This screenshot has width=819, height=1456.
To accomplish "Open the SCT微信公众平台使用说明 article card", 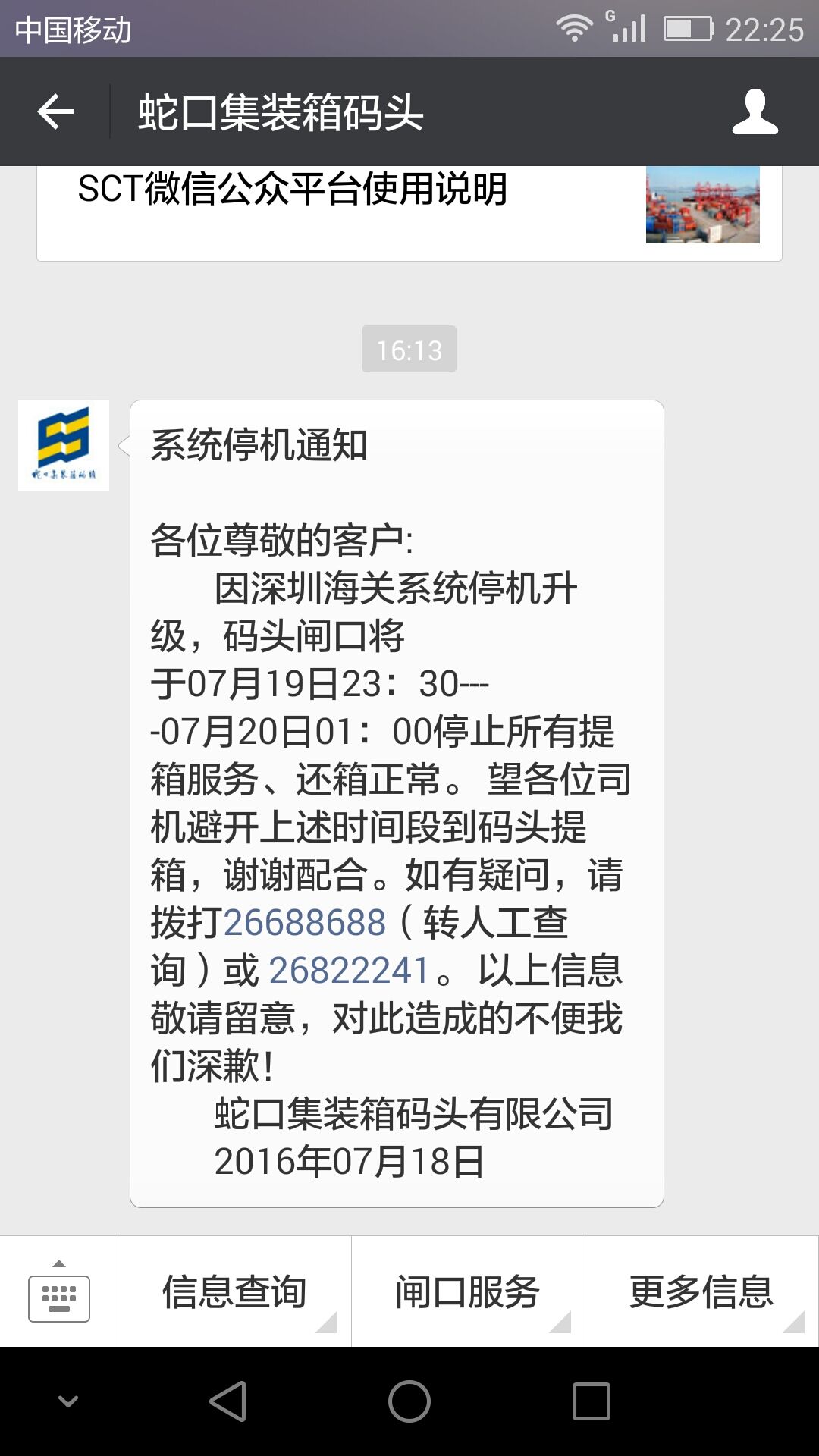I will 409,212.
